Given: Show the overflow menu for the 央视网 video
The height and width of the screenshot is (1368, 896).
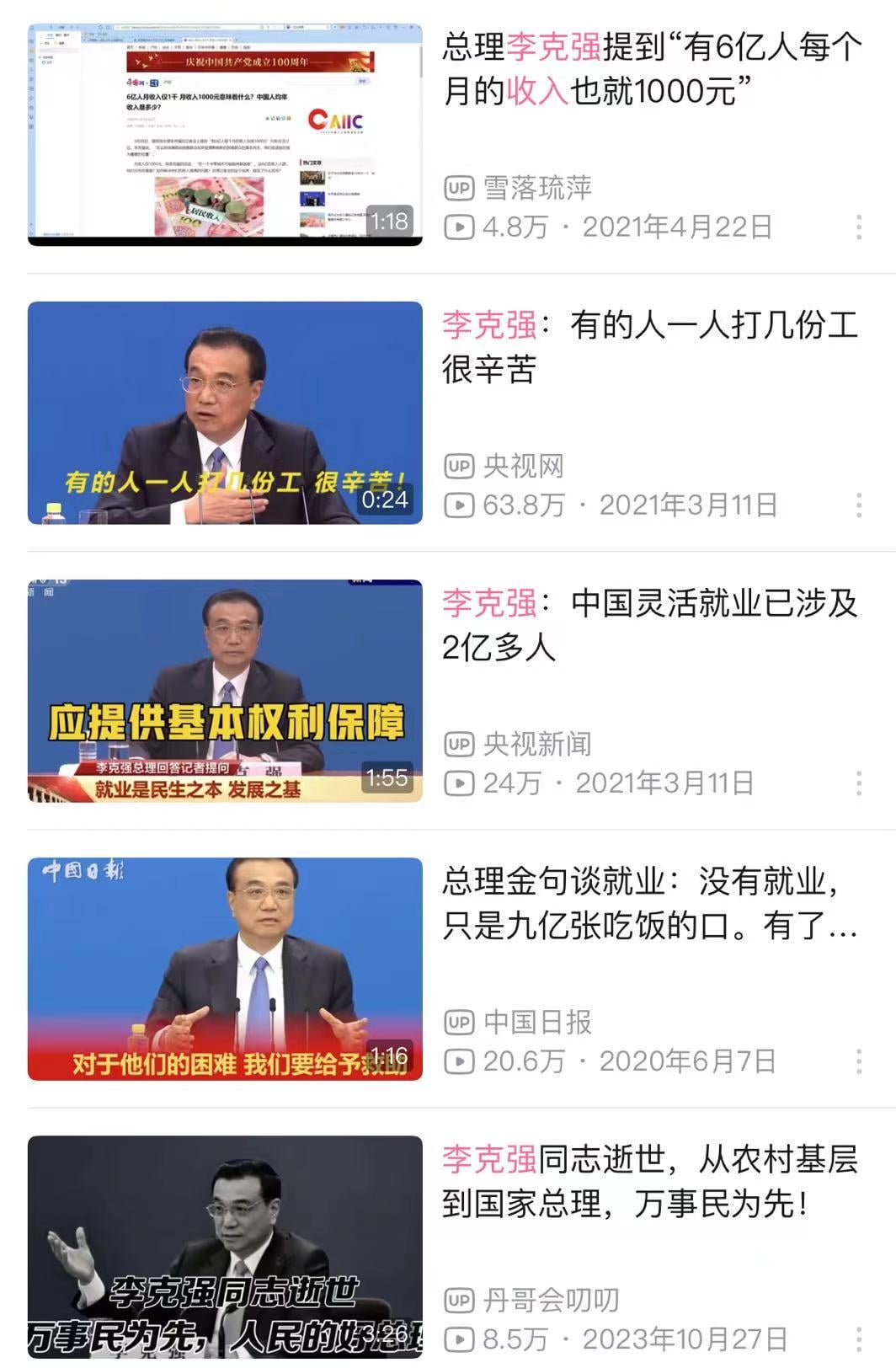Looking at the screenshot, I should point(858,505).
